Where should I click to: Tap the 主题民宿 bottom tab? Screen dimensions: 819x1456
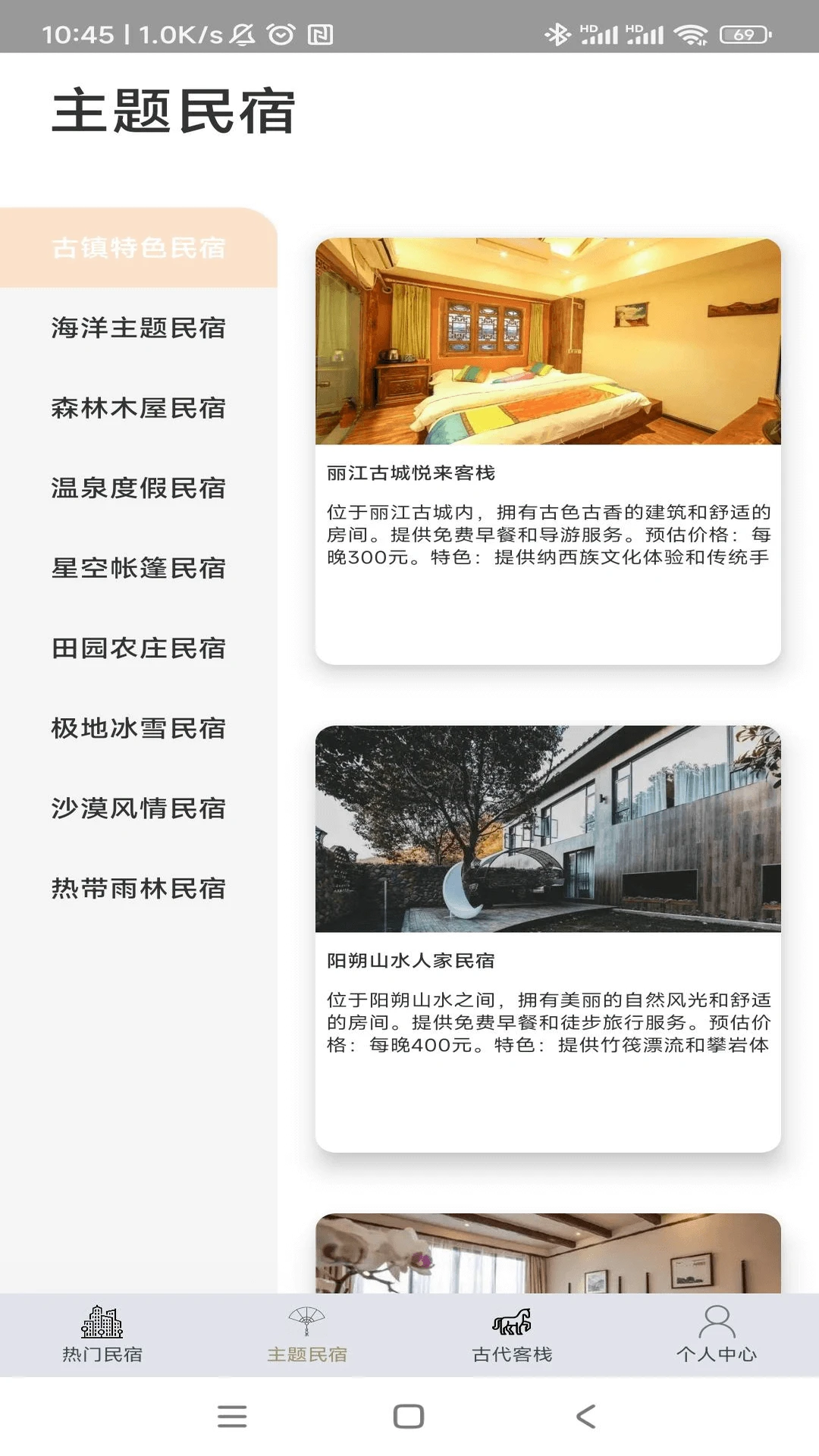point(307,1335)
